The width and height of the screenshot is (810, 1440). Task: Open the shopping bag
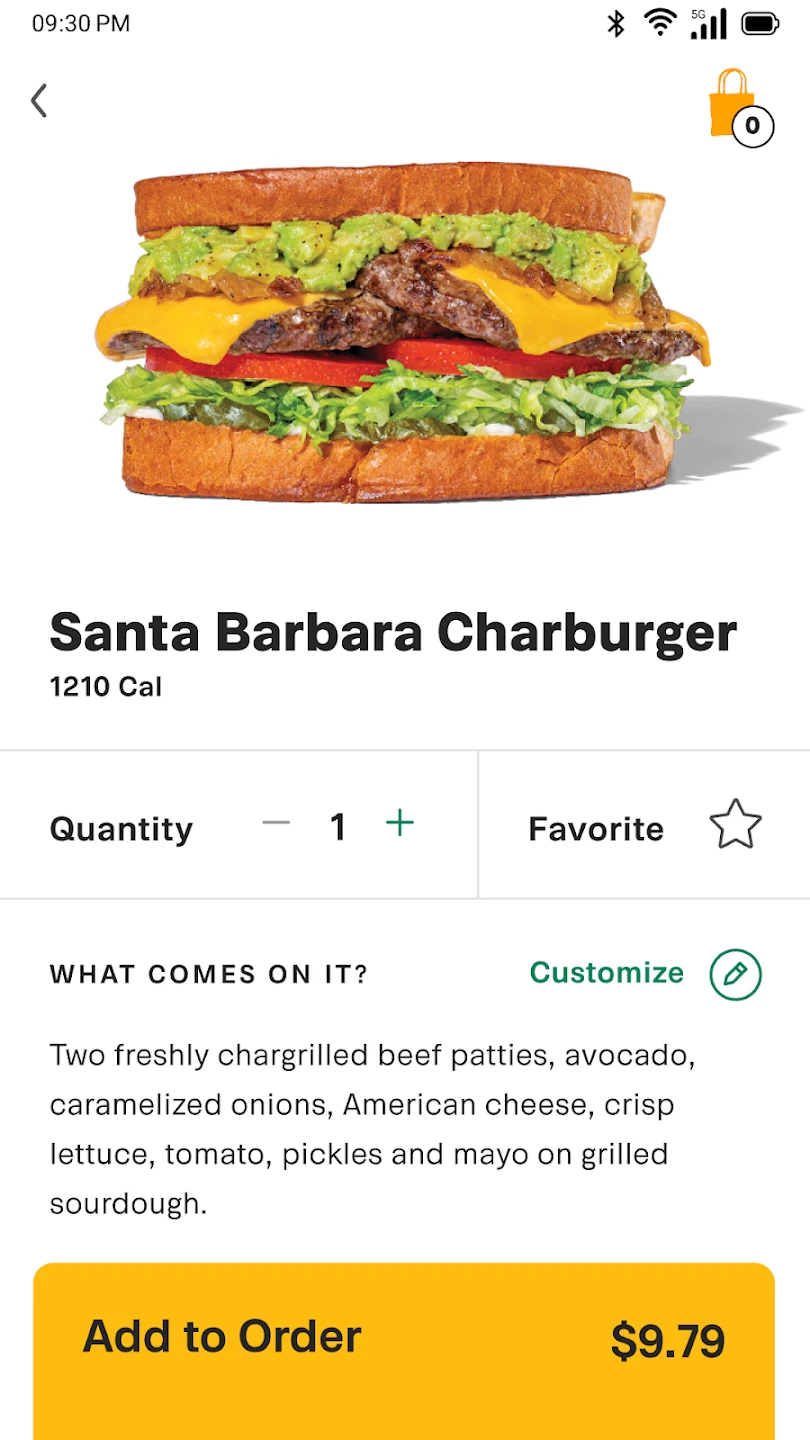click(736, 106)
